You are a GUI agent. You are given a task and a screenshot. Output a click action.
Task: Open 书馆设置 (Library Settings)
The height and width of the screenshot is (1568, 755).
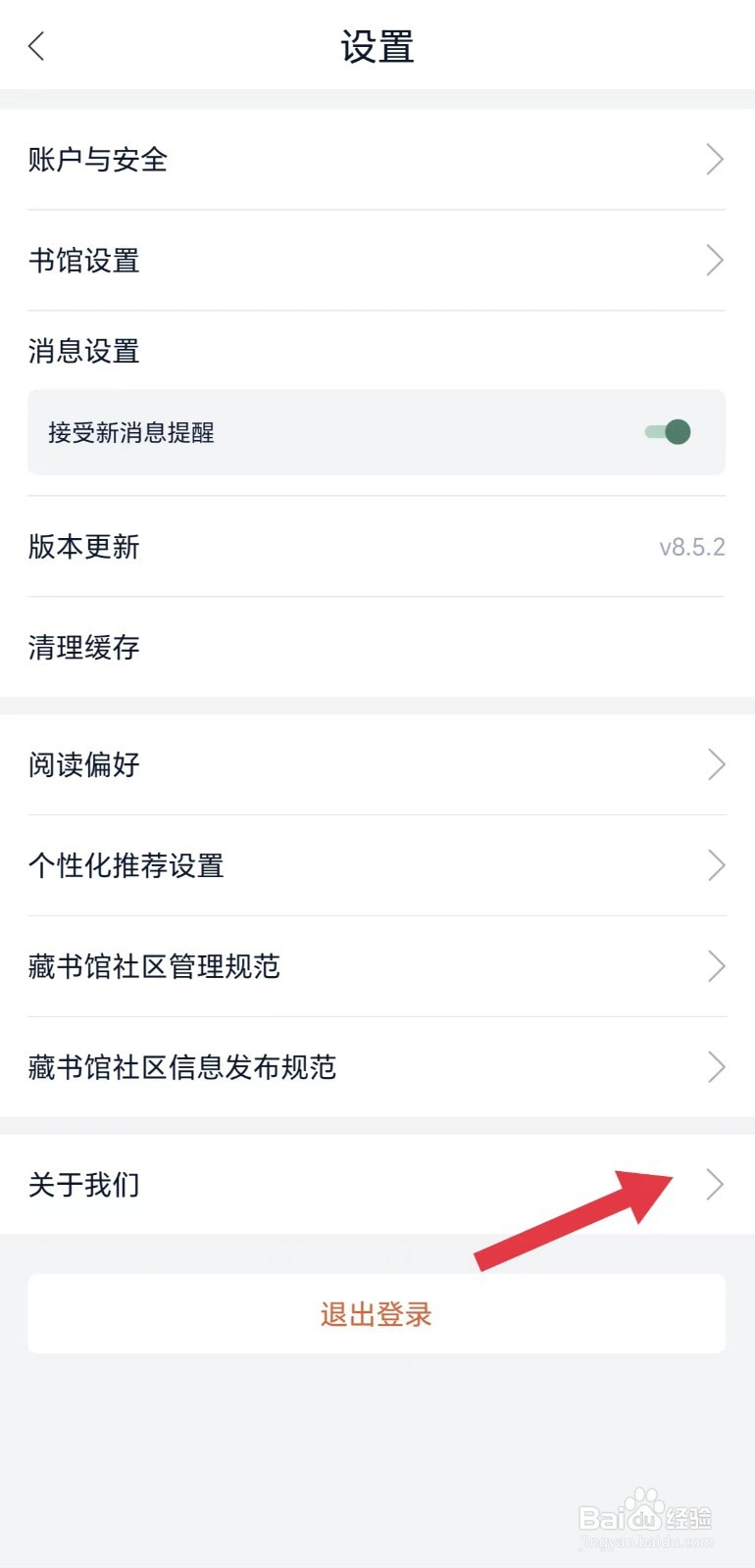[x=83, y=261]
